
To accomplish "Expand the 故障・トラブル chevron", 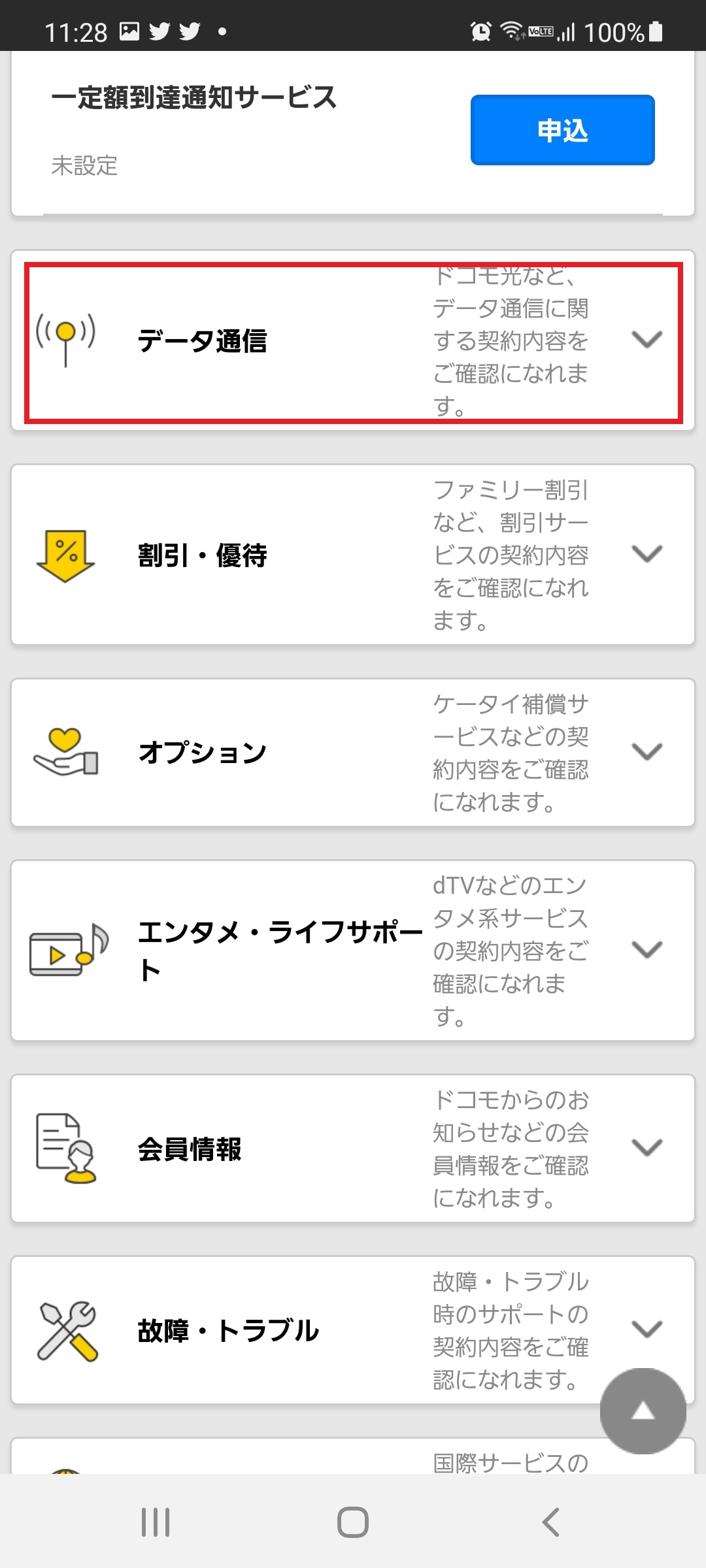I will click(647, 1331).
